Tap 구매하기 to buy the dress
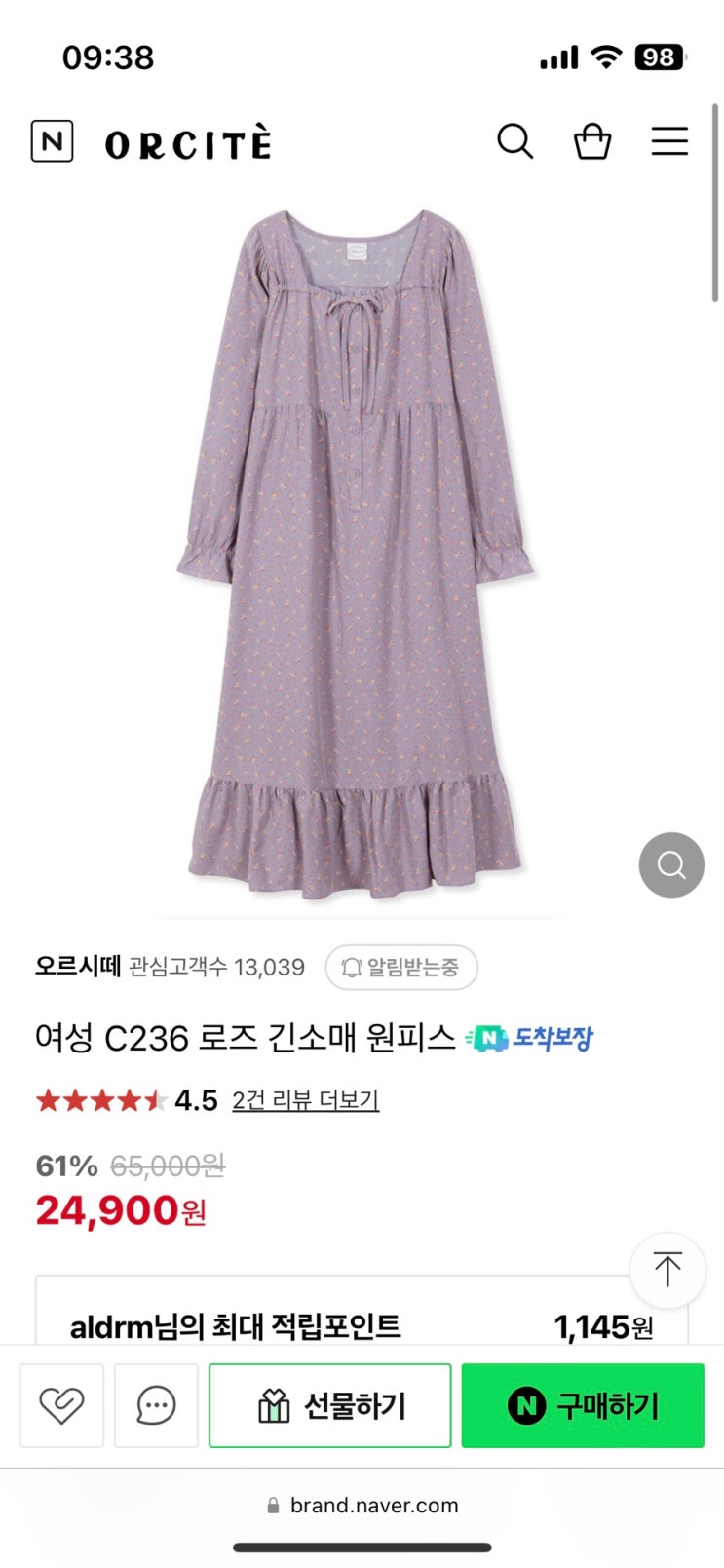 pos(583,1405)
